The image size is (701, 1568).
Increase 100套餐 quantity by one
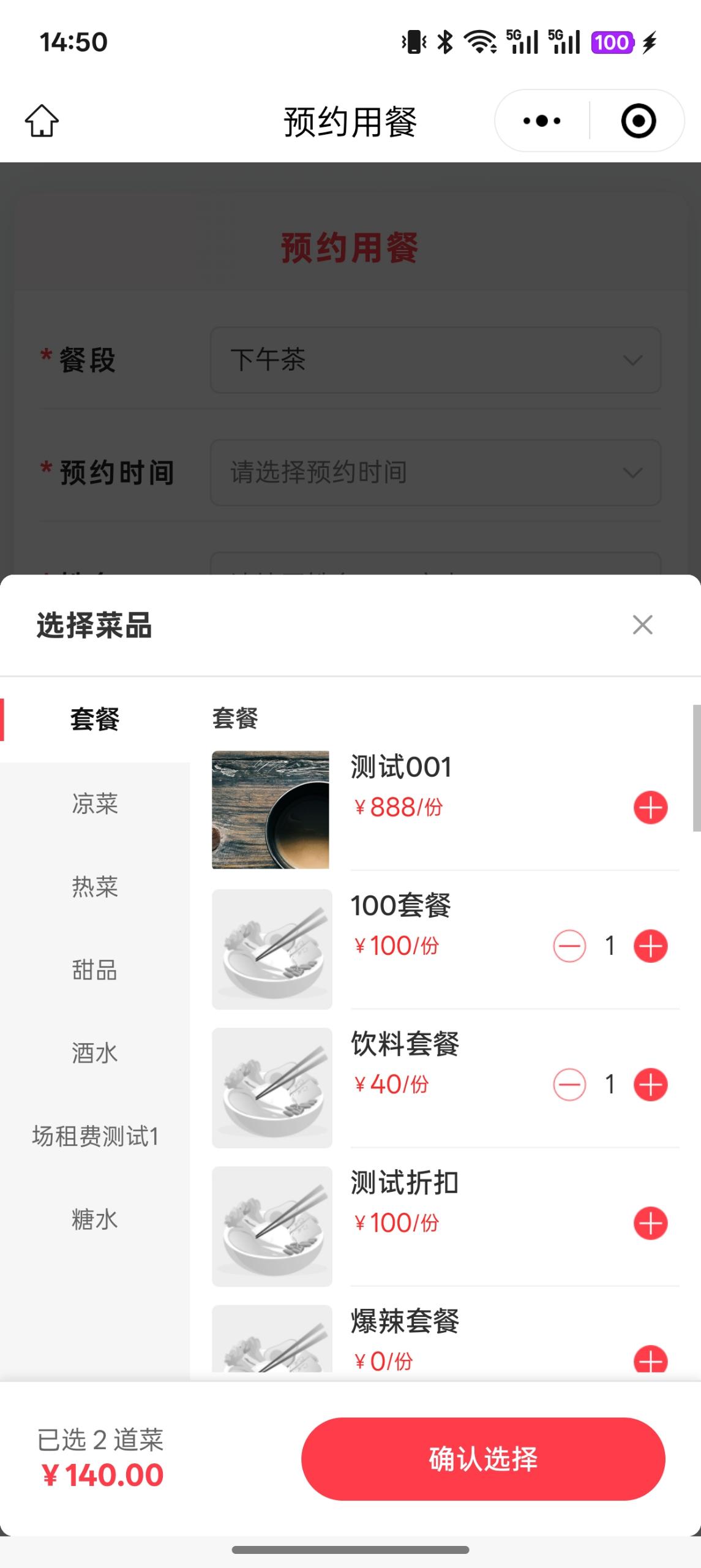click(x=650, y=946)
